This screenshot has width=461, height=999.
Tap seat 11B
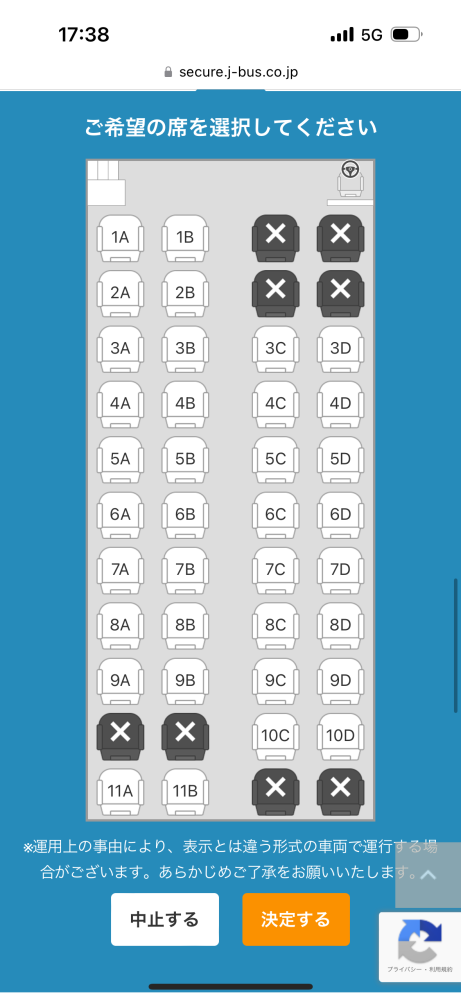pyautogui.click(x=185, y=792)
